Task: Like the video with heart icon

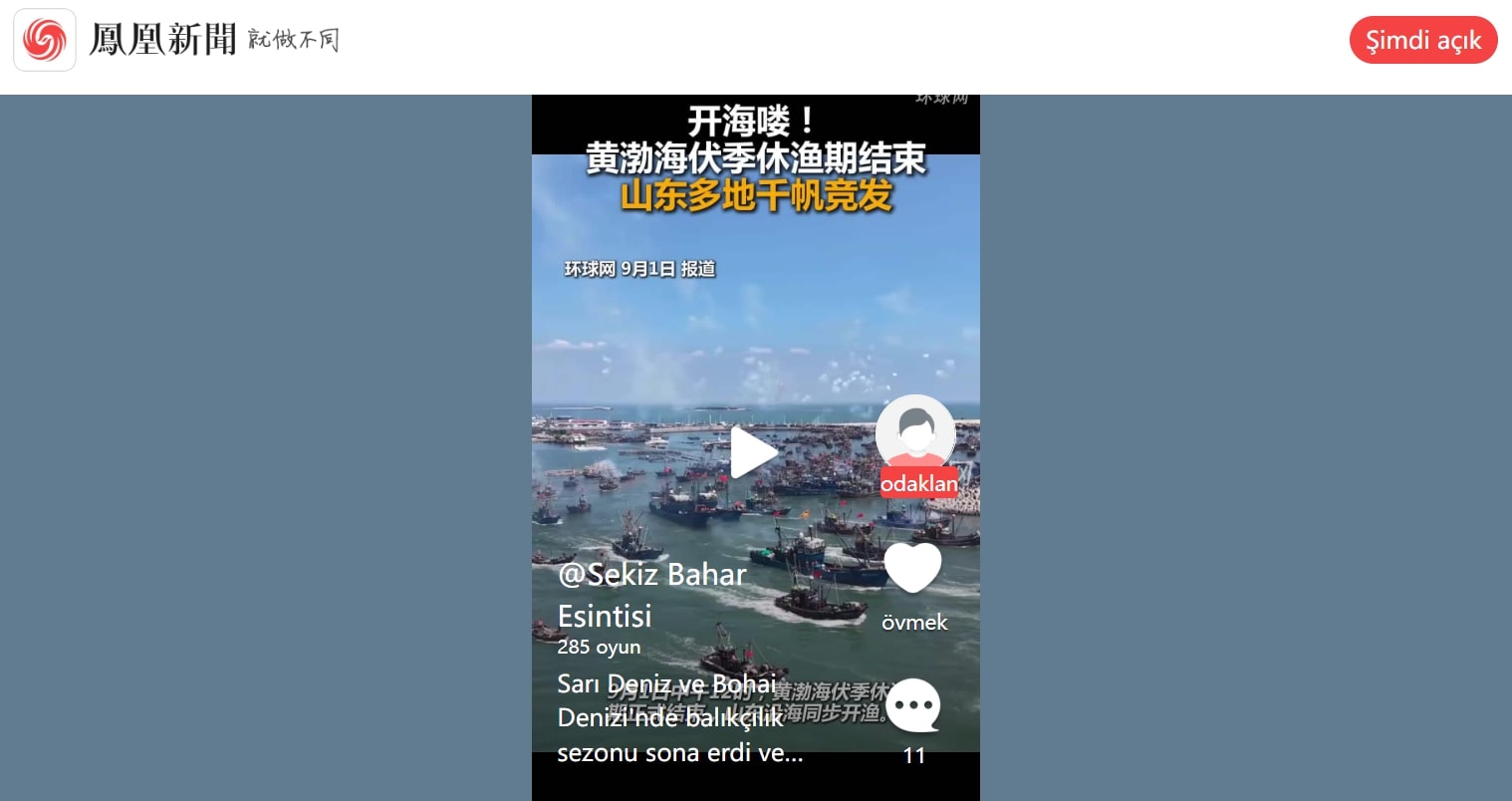Action: 912,568
